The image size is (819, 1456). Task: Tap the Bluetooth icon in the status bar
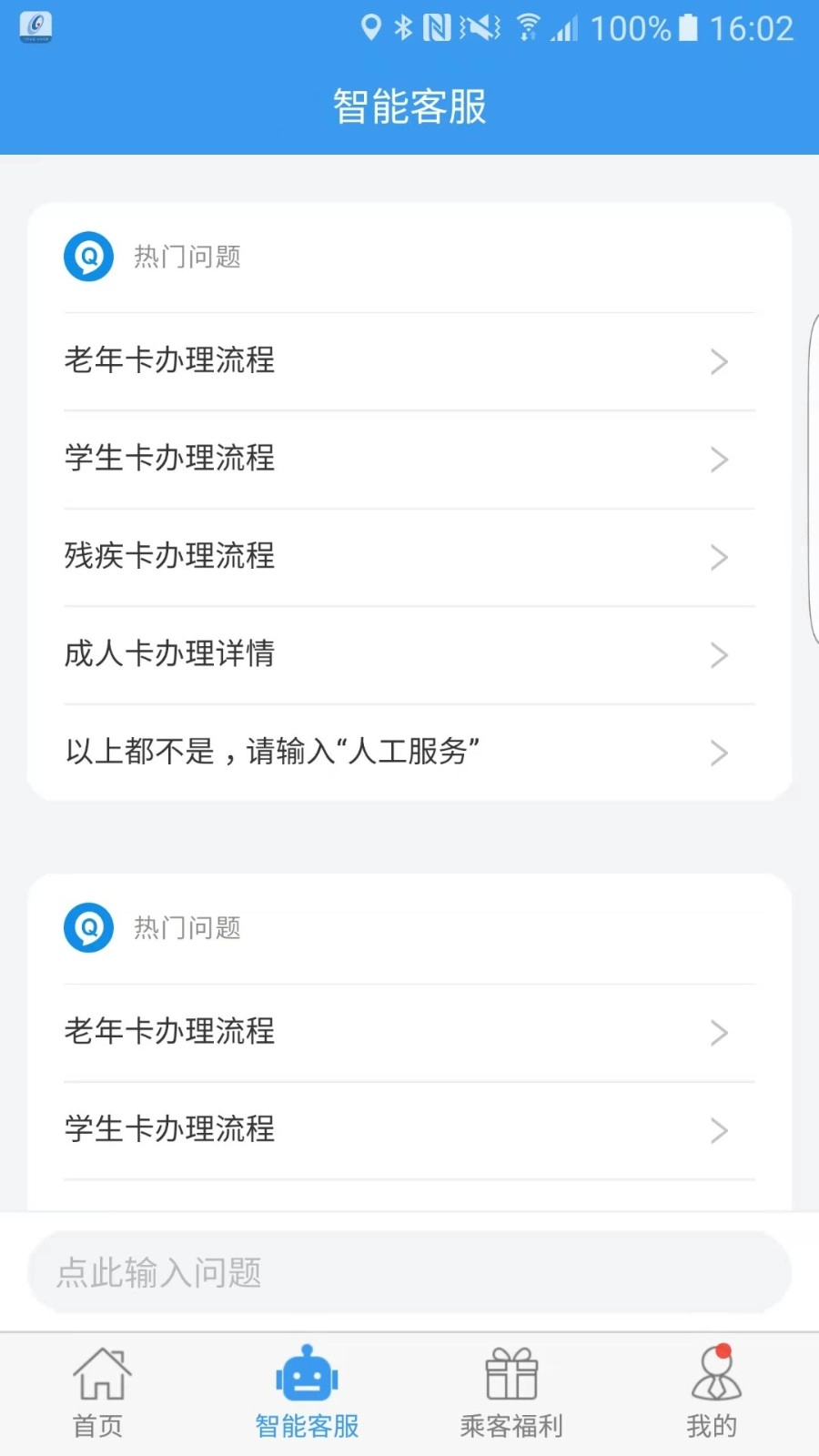point(403,28)
